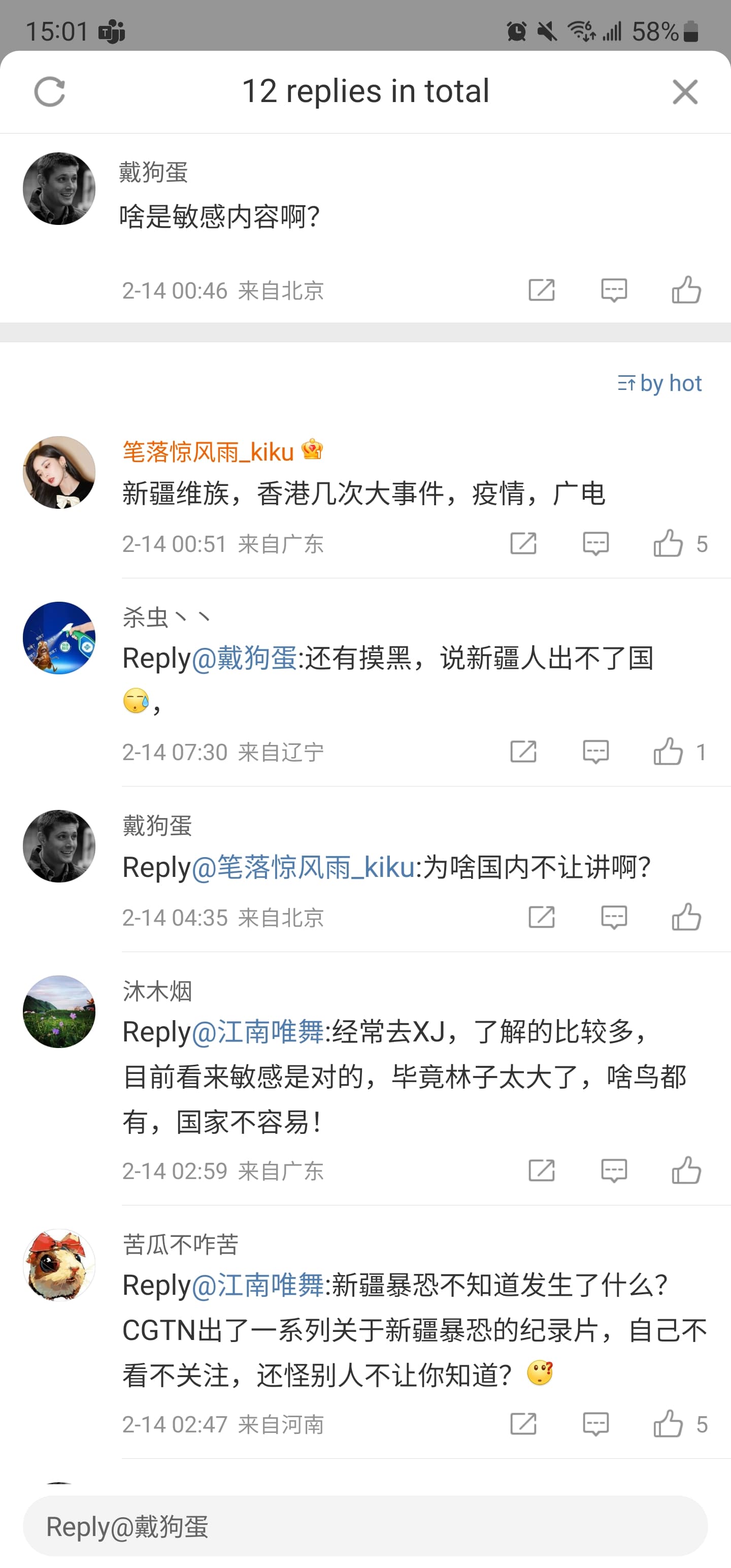Open @笔落惊风雨_kiku mention link
Image resolution: width=731 pixels, height=1568 pixels.
(x=303, y=867)
